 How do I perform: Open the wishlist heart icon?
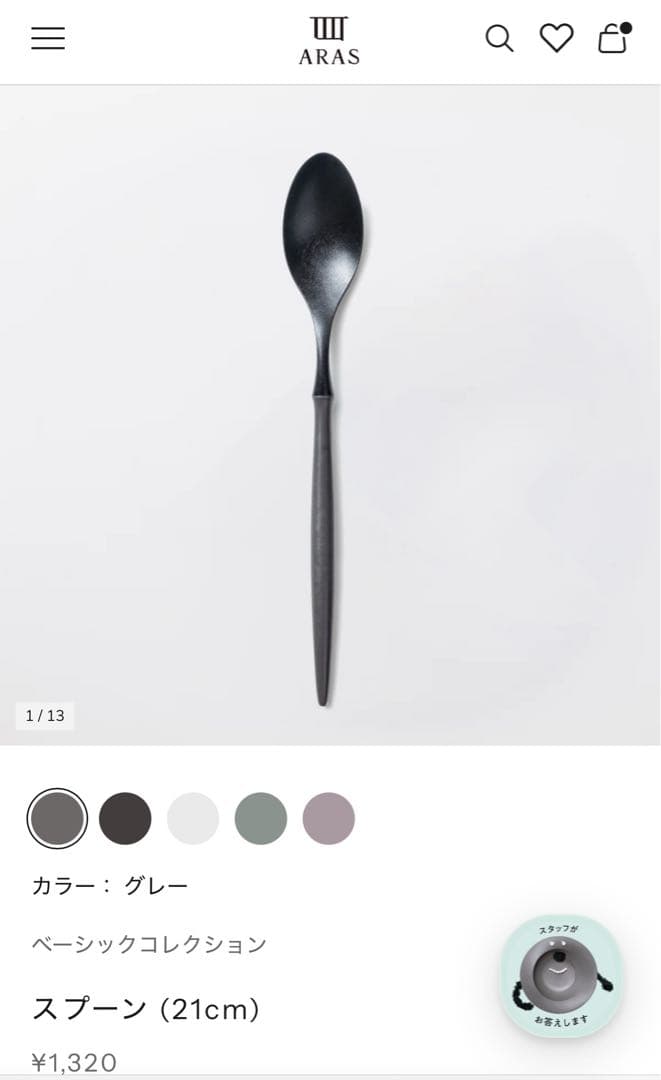pyautogui.click(x=556, y=39)
